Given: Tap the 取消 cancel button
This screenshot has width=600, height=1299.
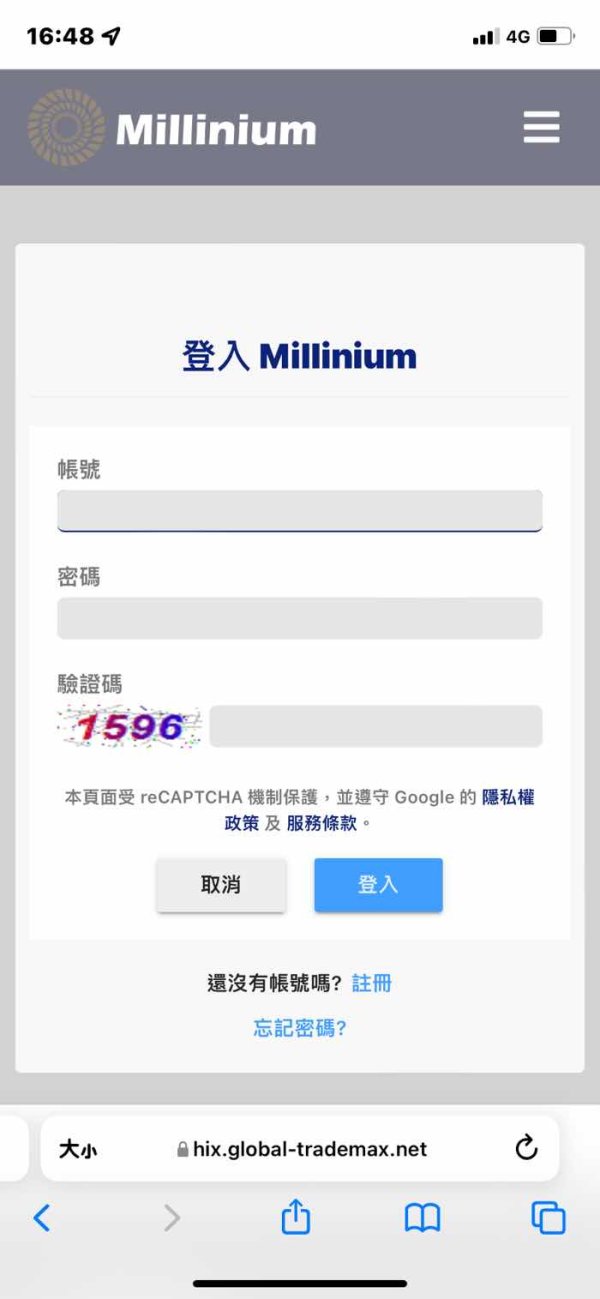Looking at the screenshot, I should point(221,885).
